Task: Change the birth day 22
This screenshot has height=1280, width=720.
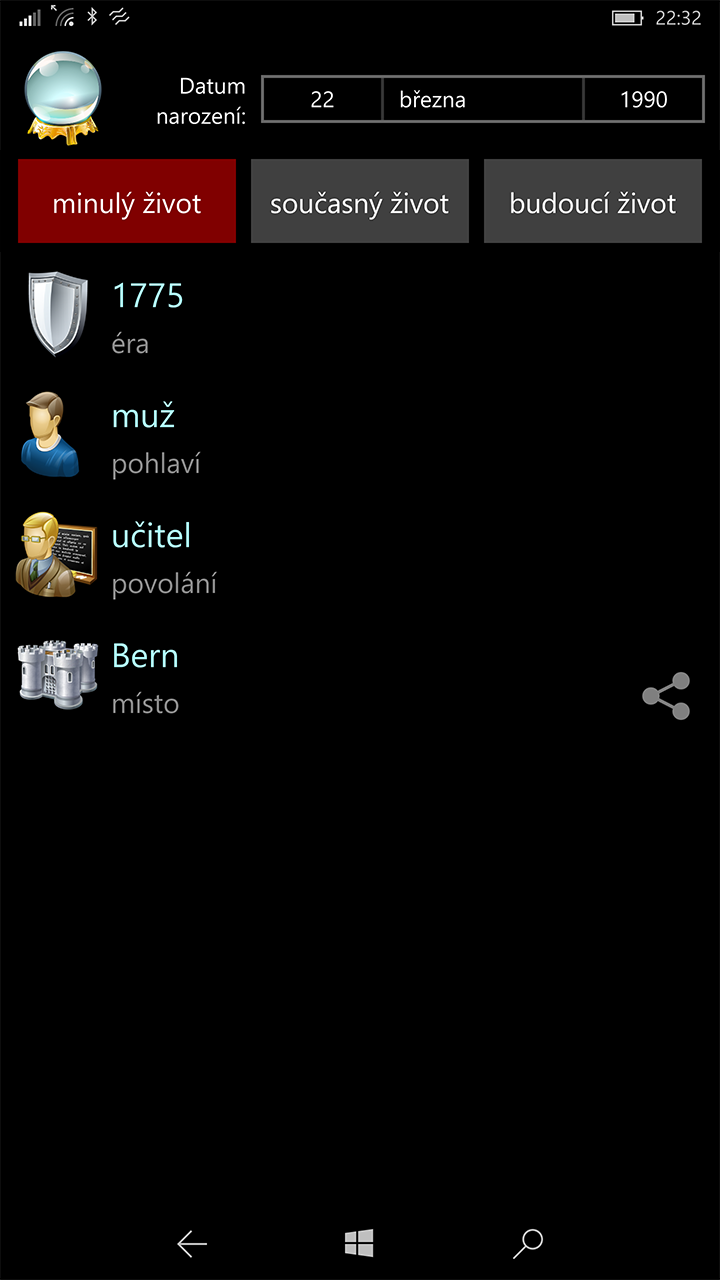Action: (x=322, y=100)
